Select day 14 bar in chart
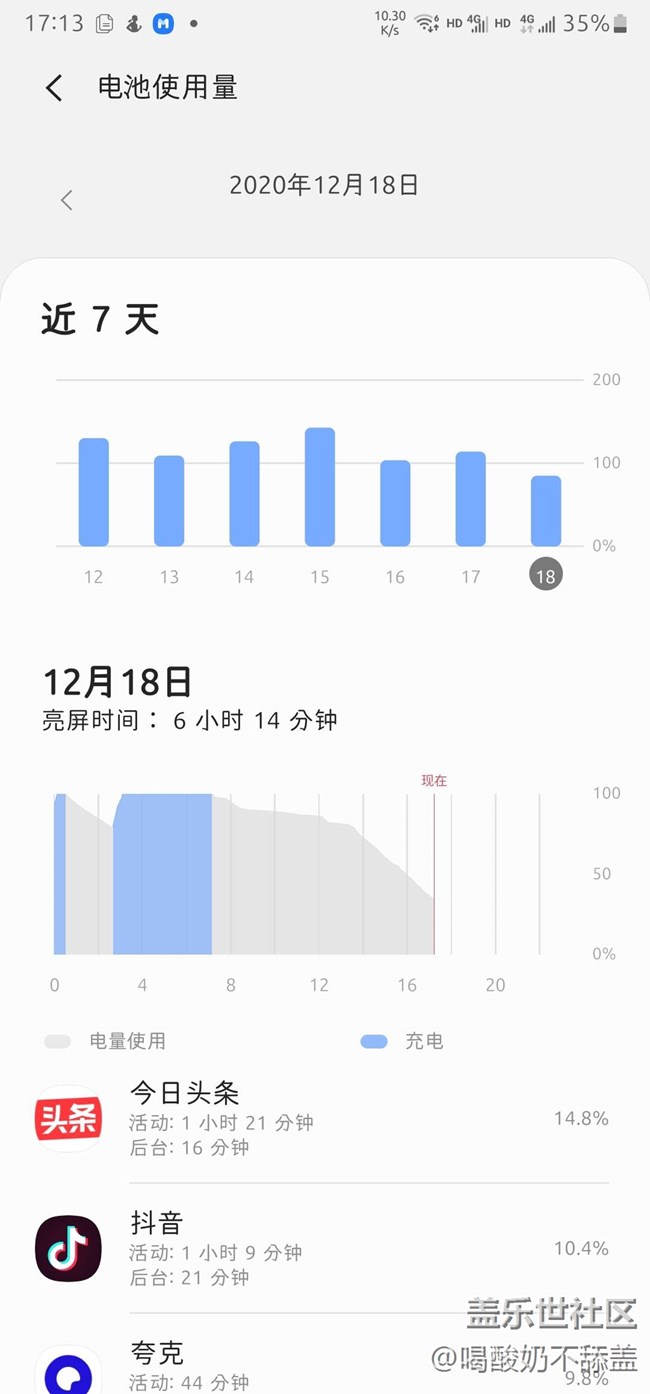 (x=244, y=494)
